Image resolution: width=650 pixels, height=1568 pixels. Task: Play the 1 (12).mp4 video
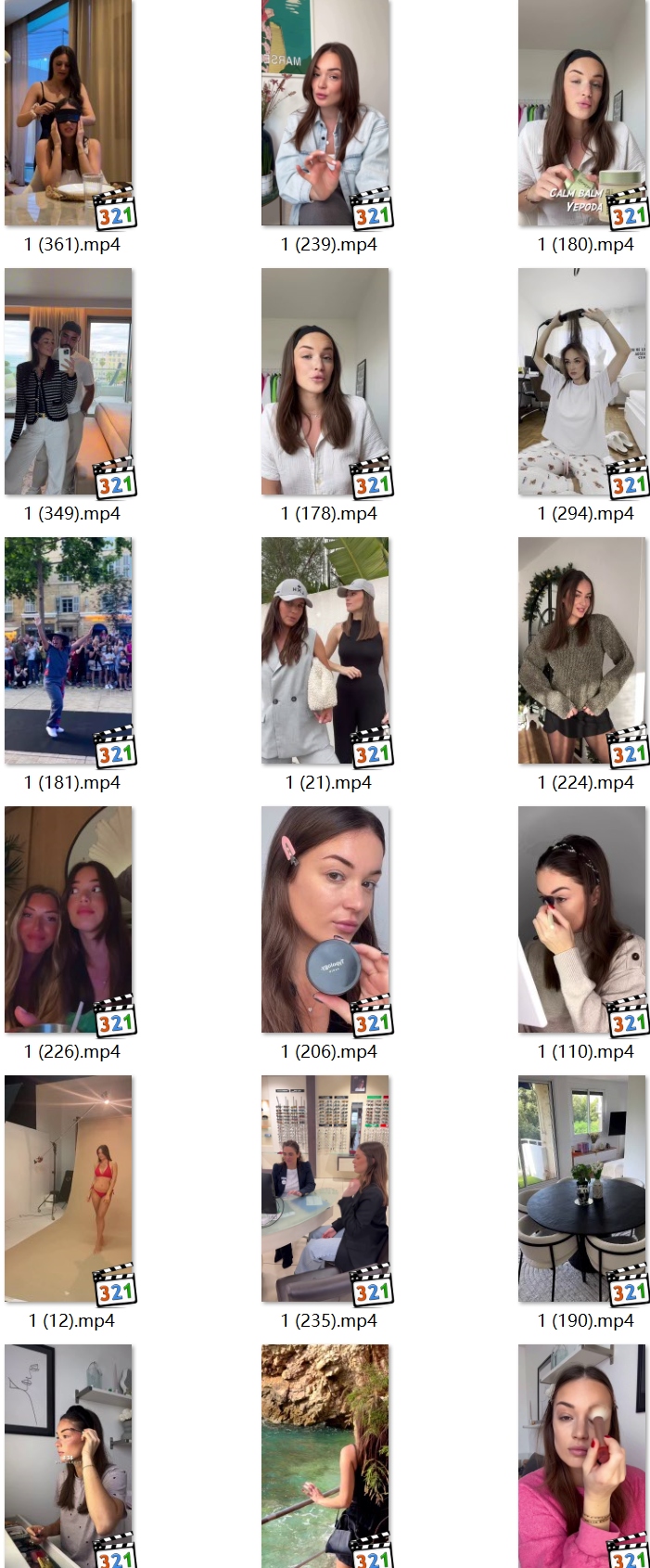pos(69,1189)
